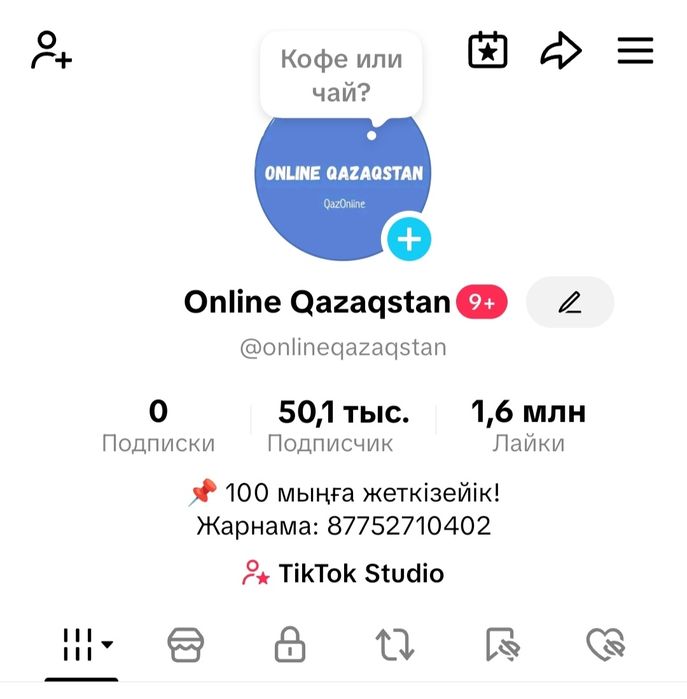The image size is (687, 699).
Task: Edit profile with the pencil button
Action: (570, 302)
